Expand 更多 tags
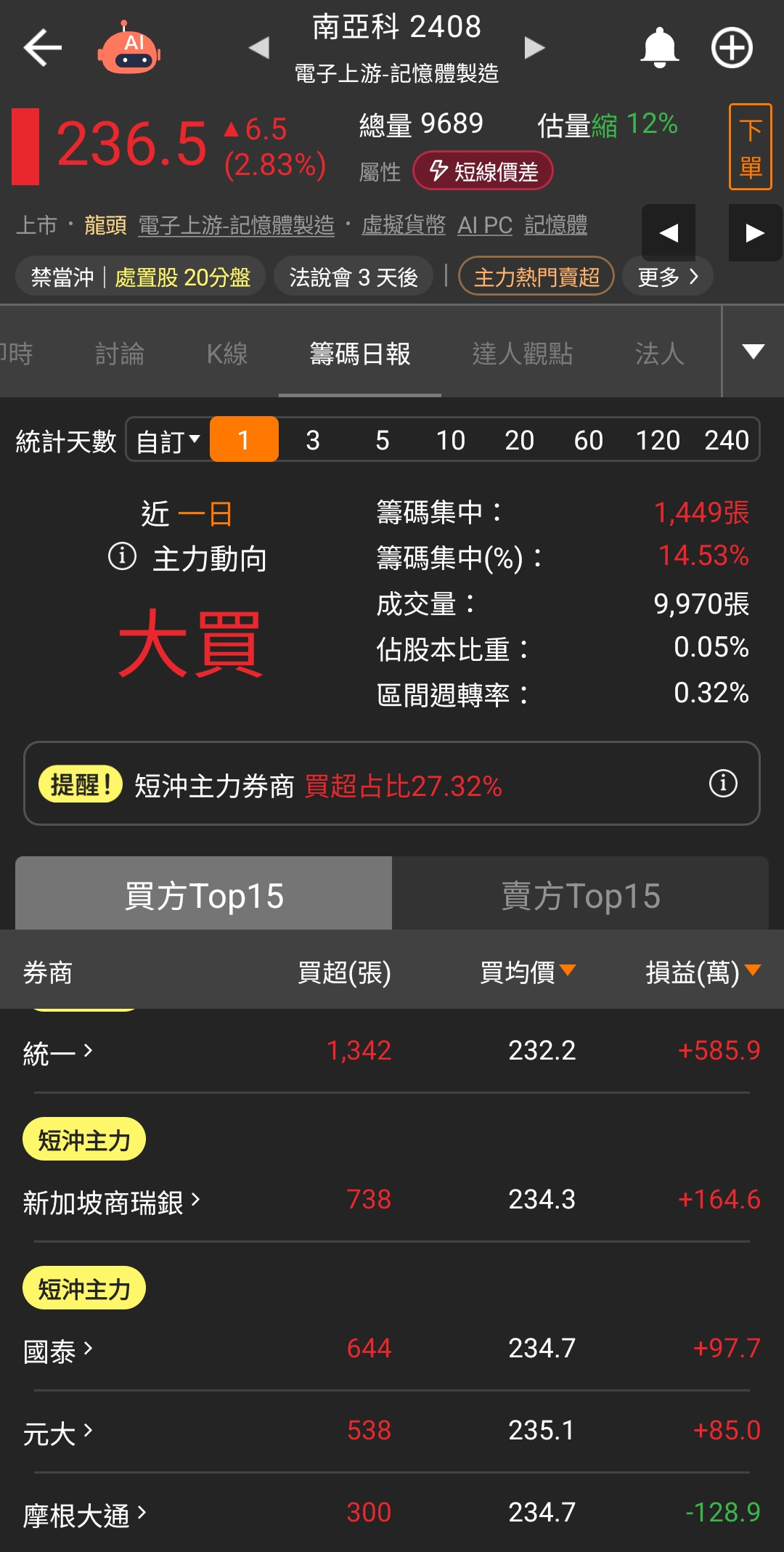784x1552 pixels. point(667,277)
